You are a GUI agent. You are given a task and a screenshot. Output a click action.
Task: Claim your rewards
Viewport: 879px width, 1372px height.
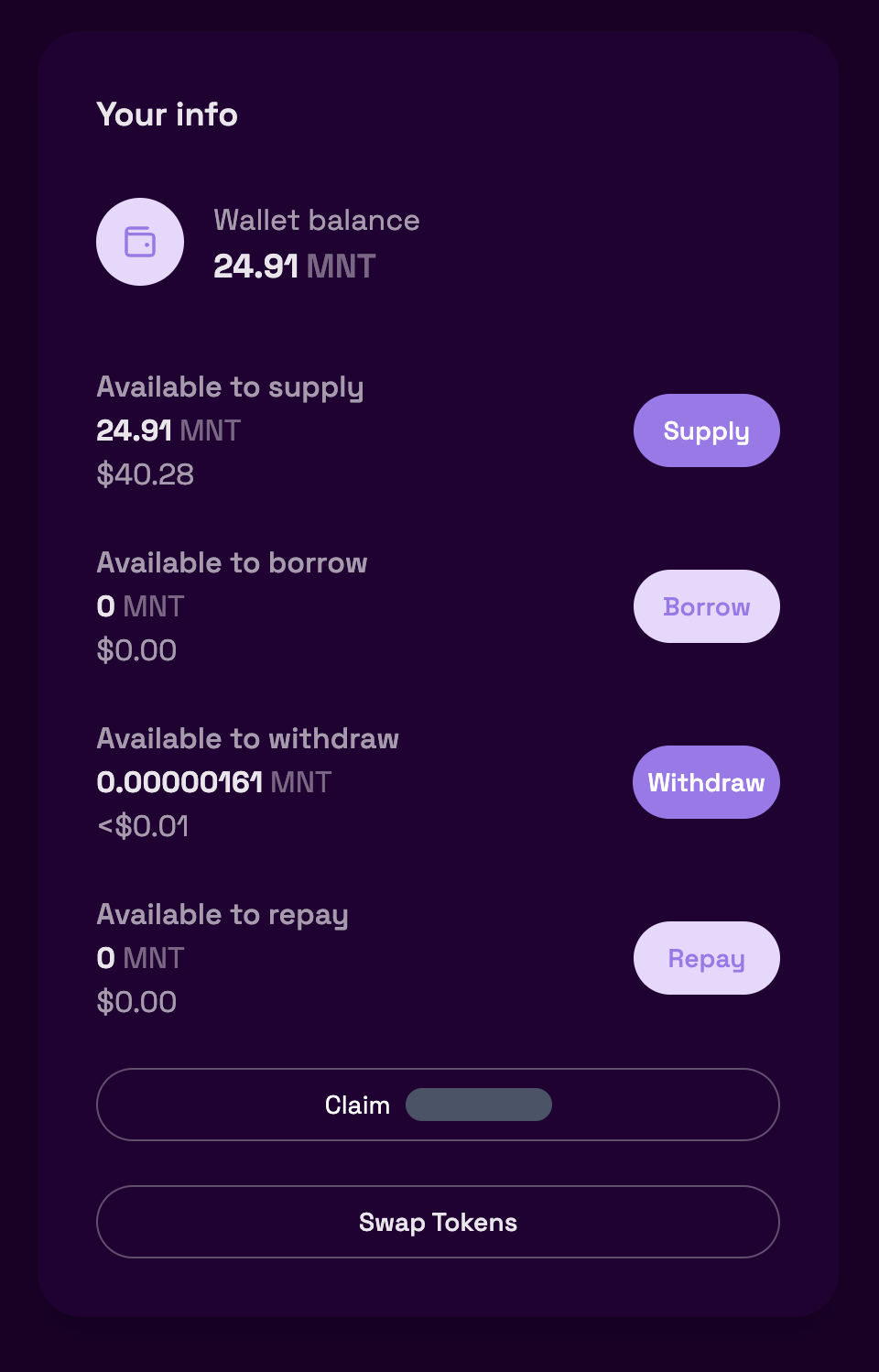[x=438, y=1105]
